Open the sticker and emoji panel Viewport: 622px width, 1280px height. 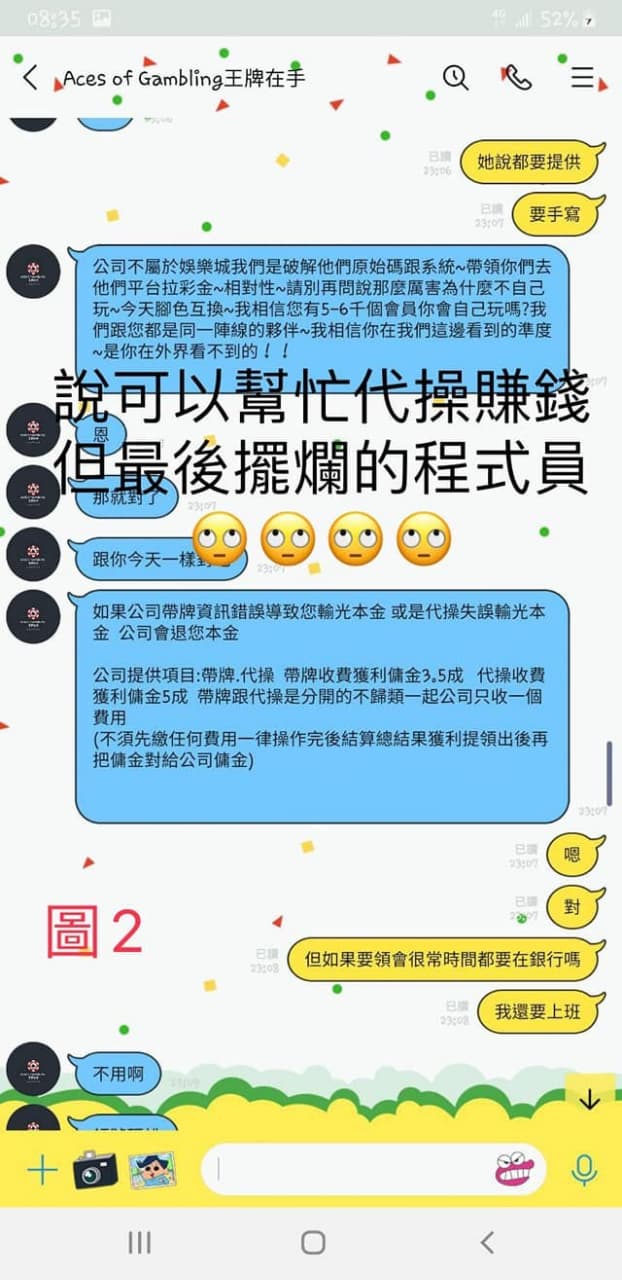[514, 1169]
